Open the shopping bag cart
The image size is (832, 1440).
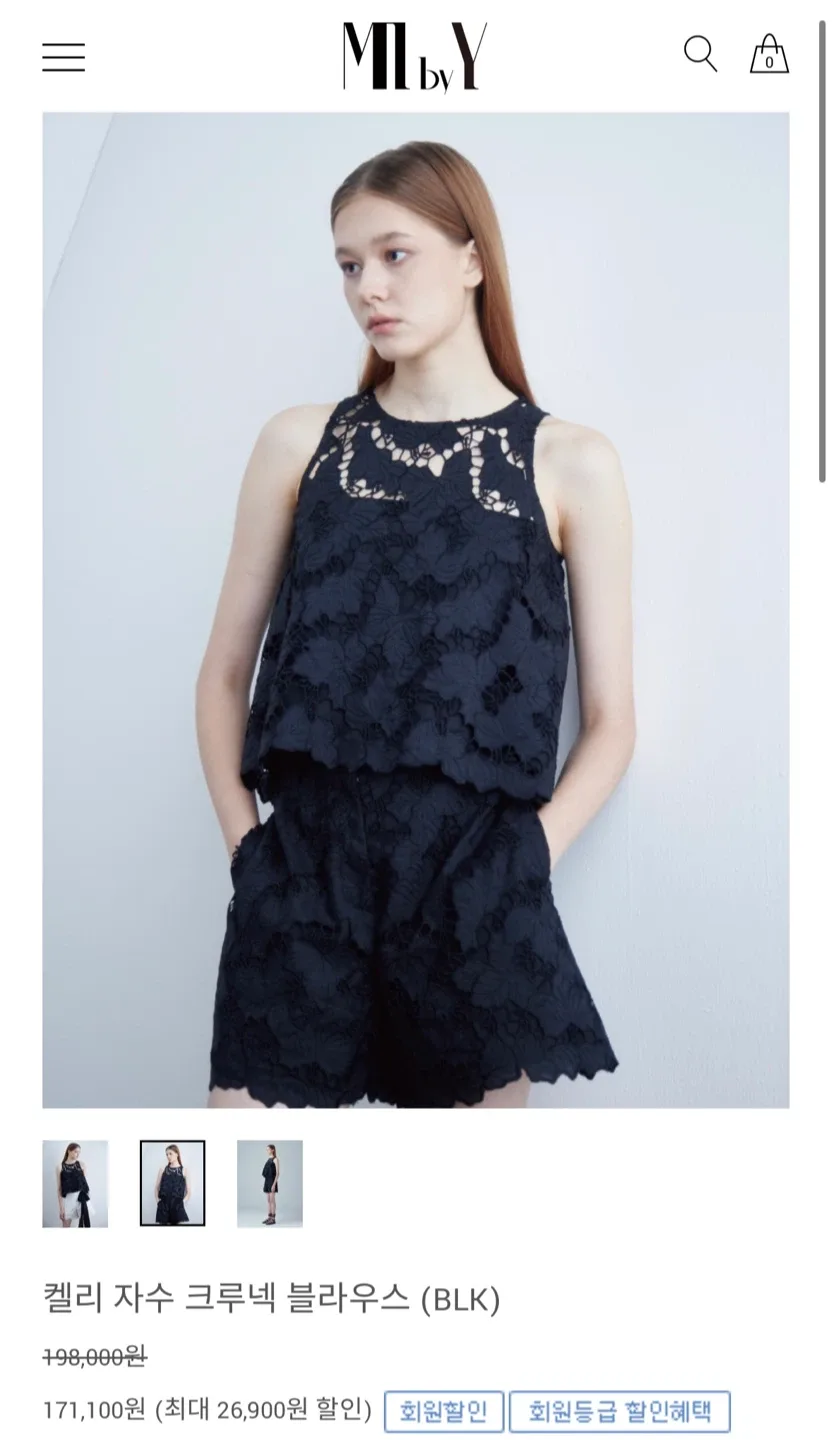coord(769,54)
